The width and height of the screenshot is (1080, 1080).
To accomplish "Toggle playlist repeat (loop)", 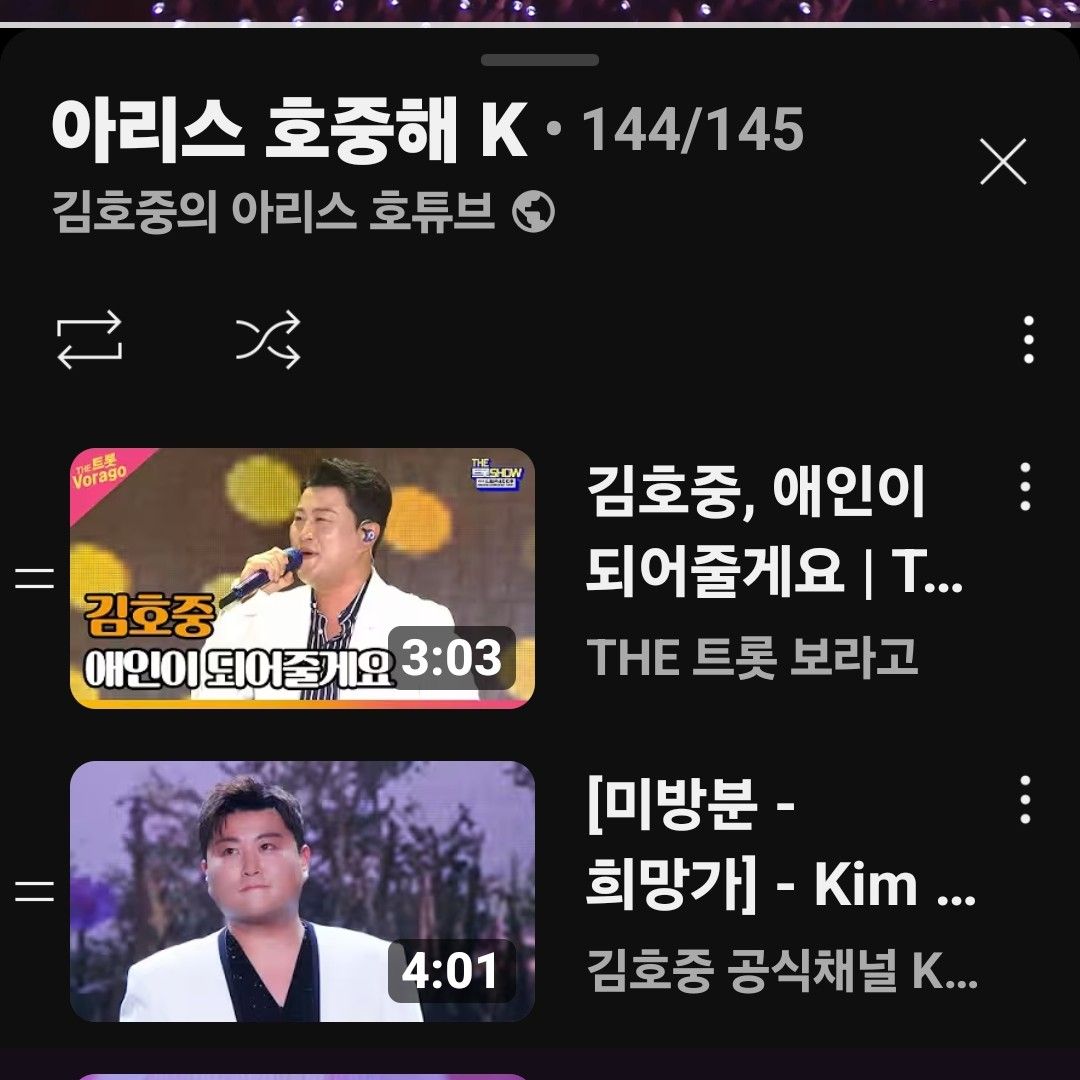I will (x=89, y=340).
